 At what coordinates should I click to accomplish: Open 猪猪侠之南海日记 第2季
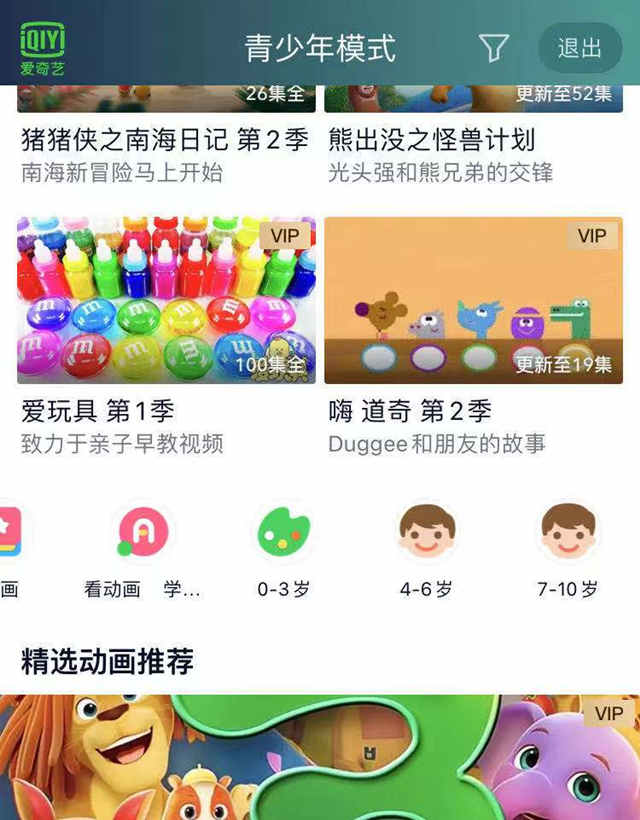pos(165,140)
